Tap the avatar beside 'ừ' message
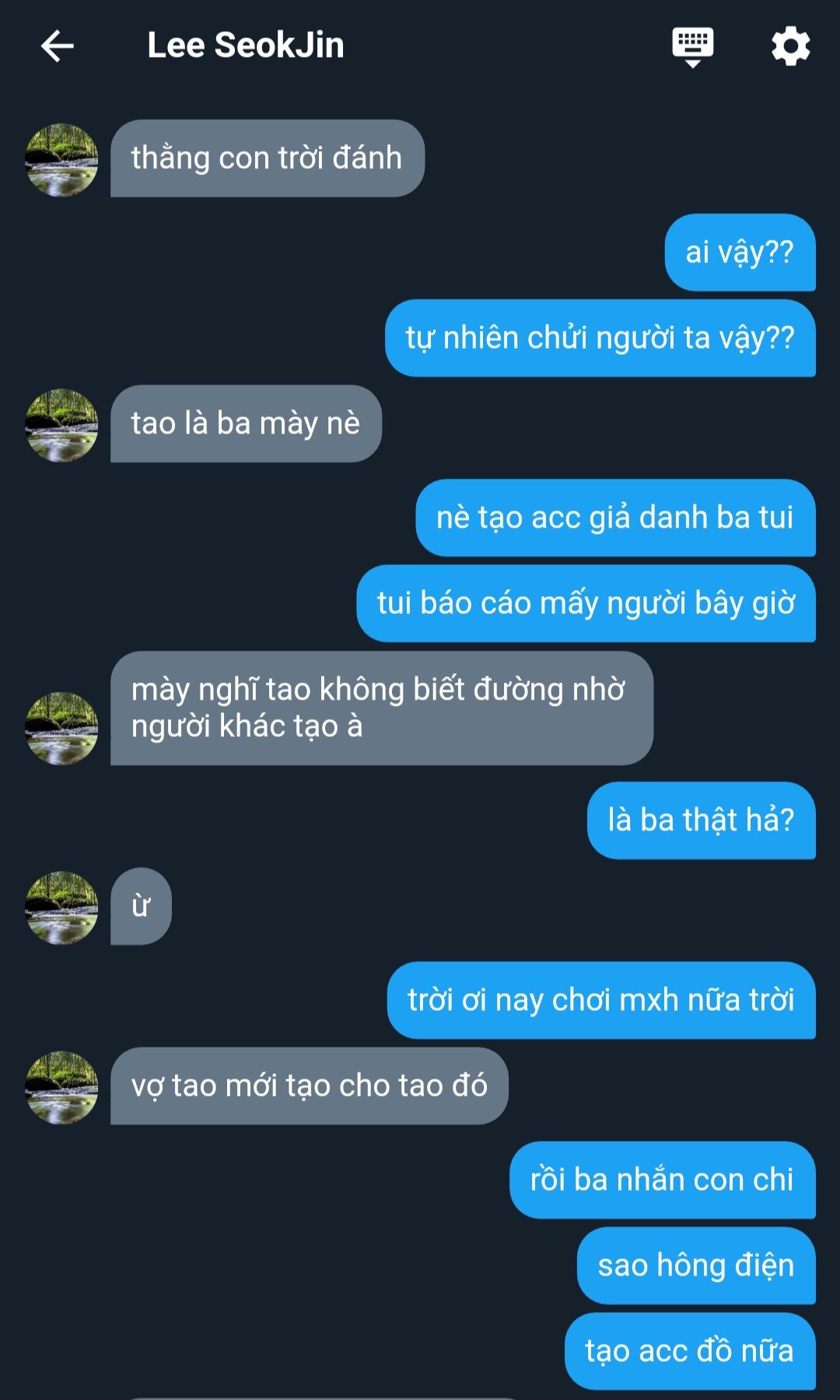 [62, 907]
